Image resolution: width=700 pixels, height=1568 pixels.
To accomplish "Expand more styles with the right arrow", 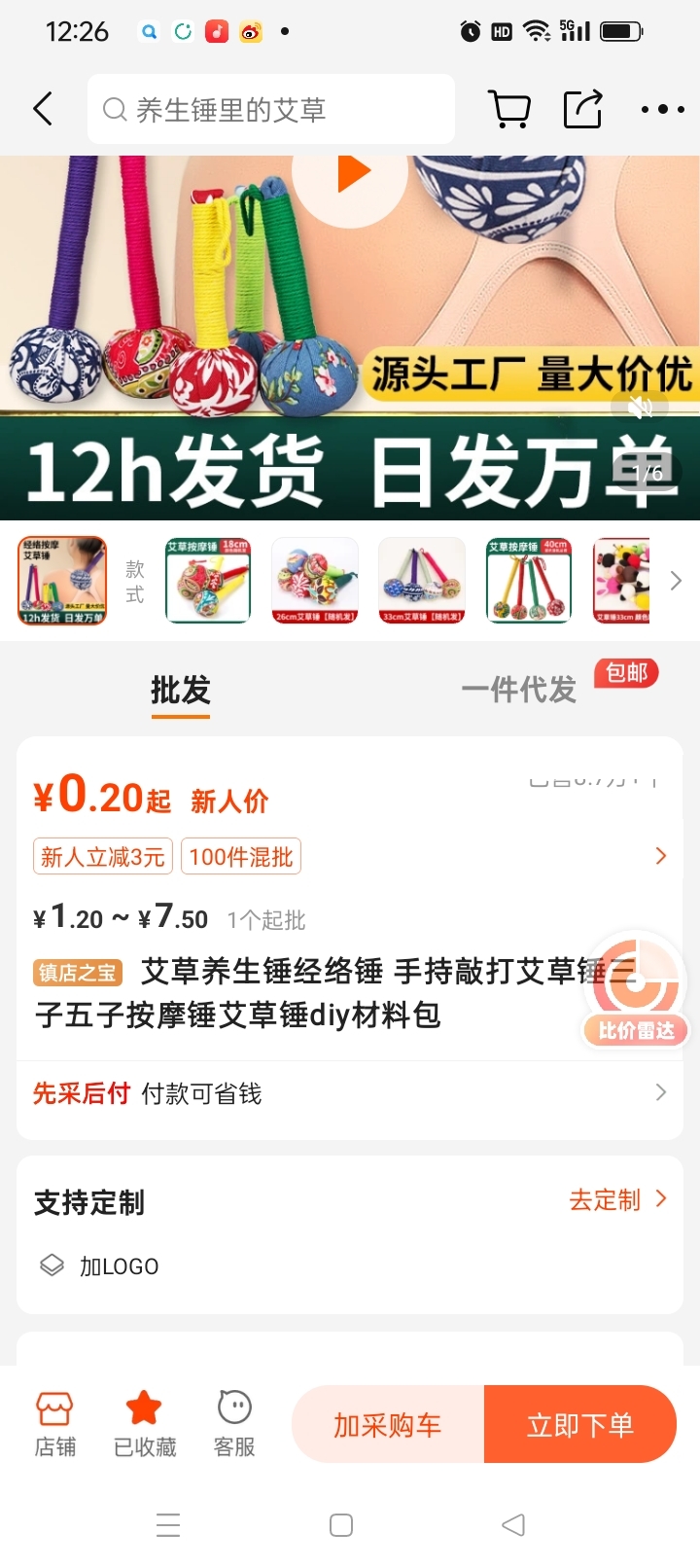I will (677, 582).
